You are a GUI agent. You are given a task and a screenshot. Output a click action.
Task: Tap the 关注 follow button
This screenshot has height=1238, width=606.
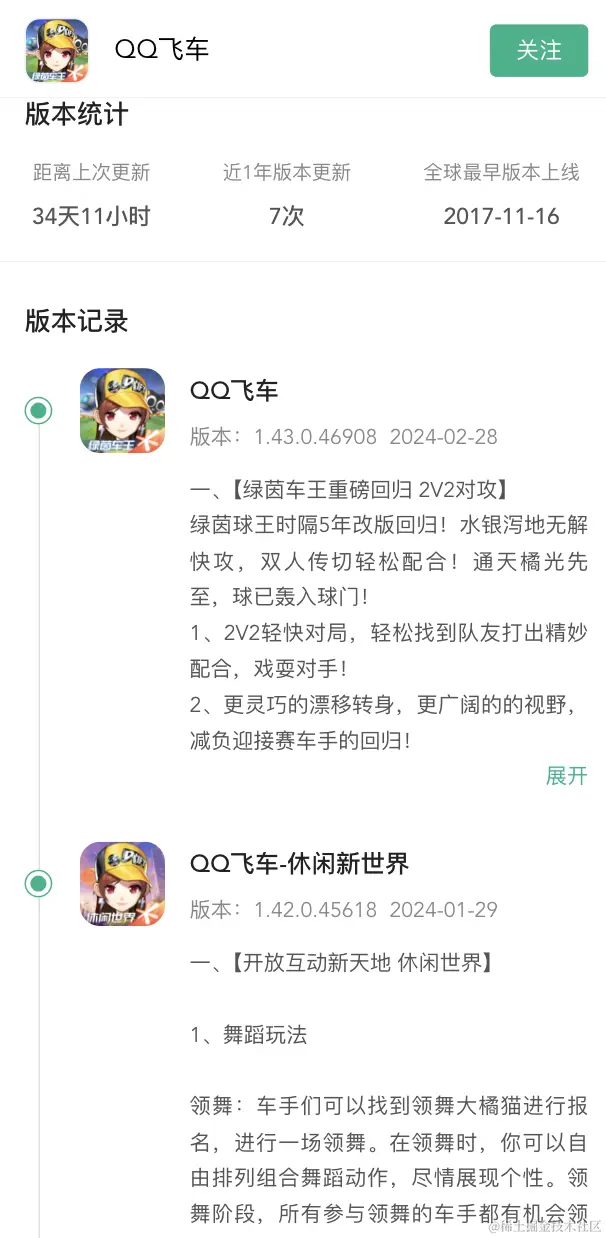[538, 50]
